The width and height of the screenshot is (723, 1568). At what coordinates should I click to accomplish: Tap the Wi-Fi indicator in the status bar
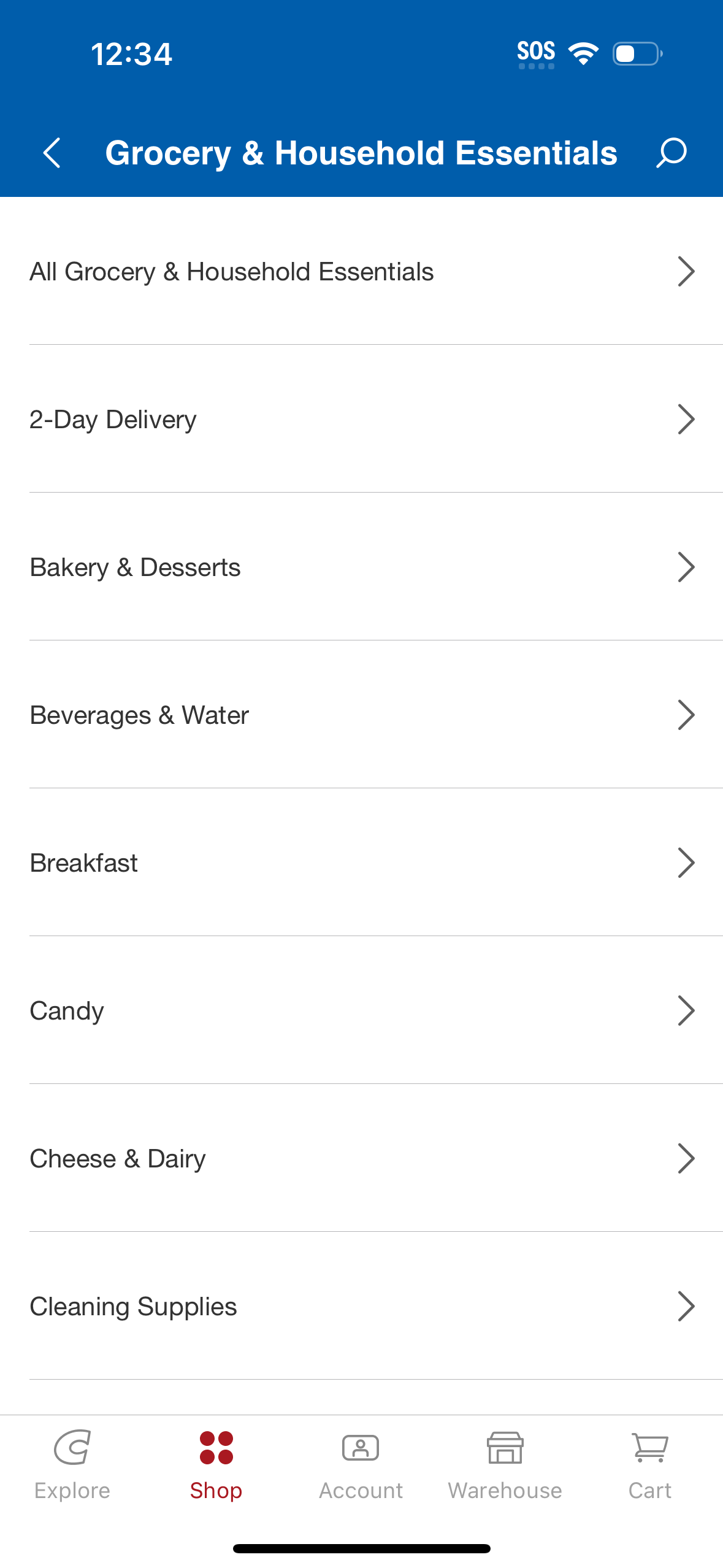click(583, 53)
